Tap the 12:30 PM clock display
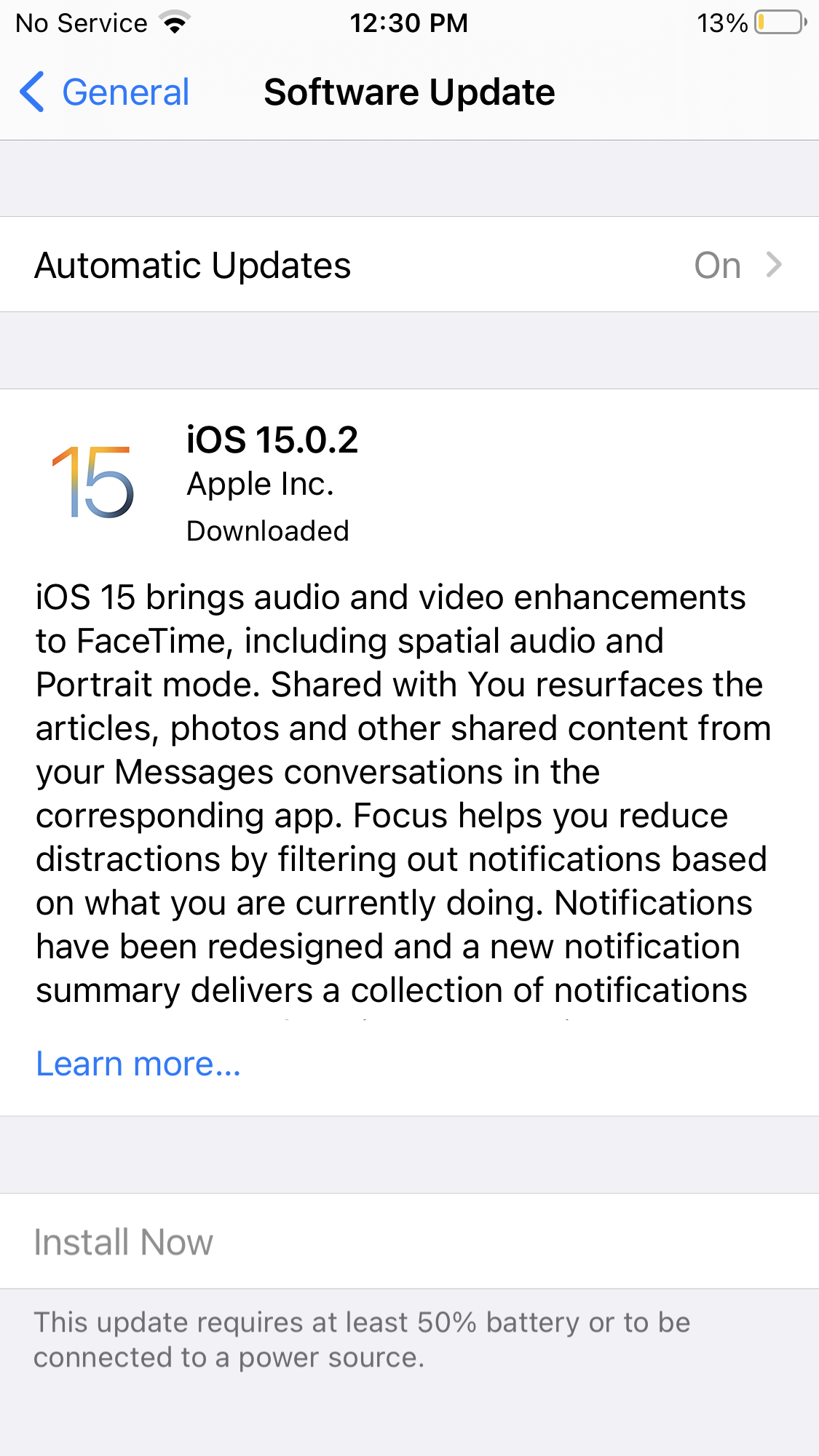 [409, 22]
